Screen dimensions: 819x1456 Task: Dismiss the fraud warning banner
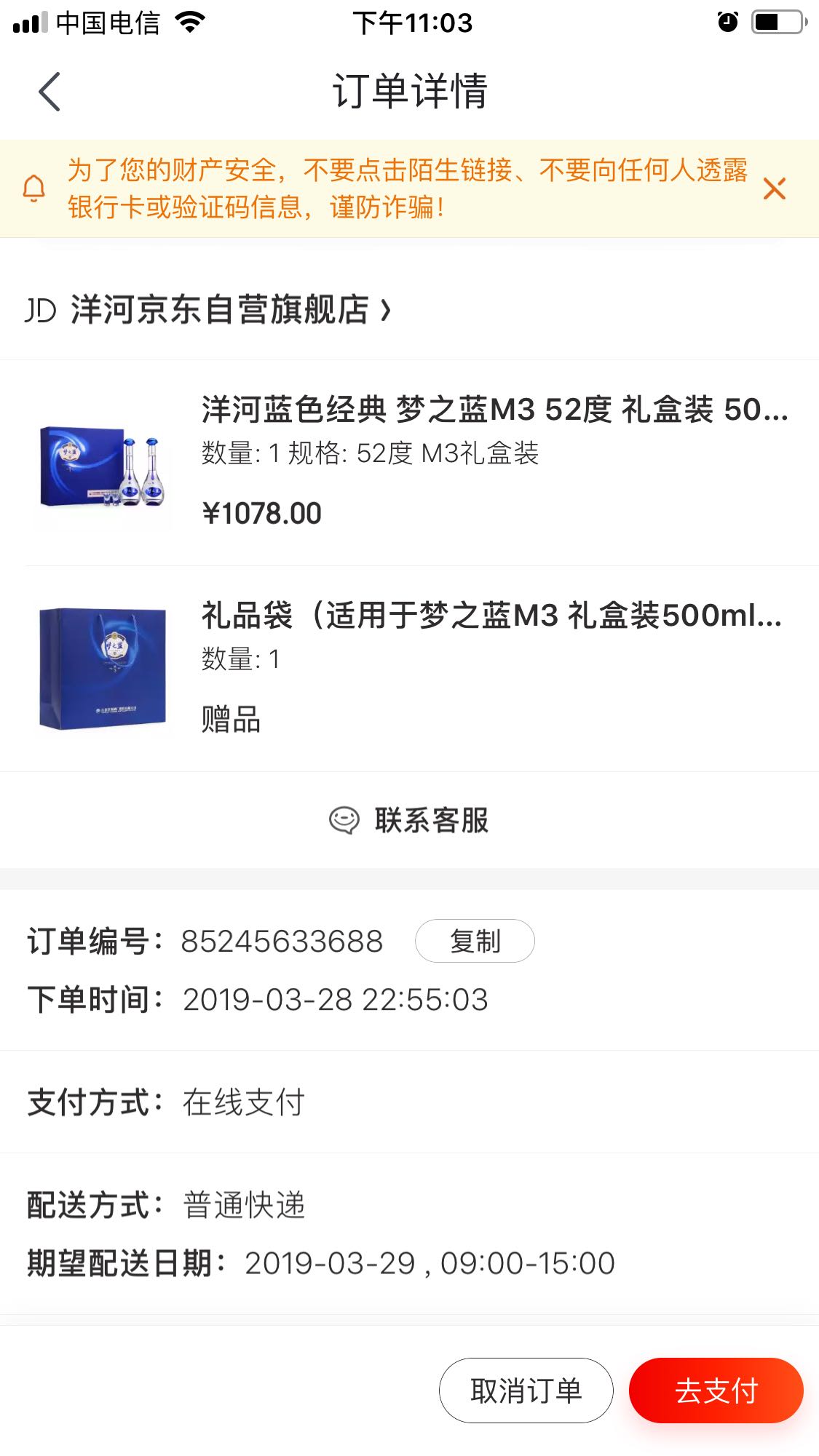(774, 188)
